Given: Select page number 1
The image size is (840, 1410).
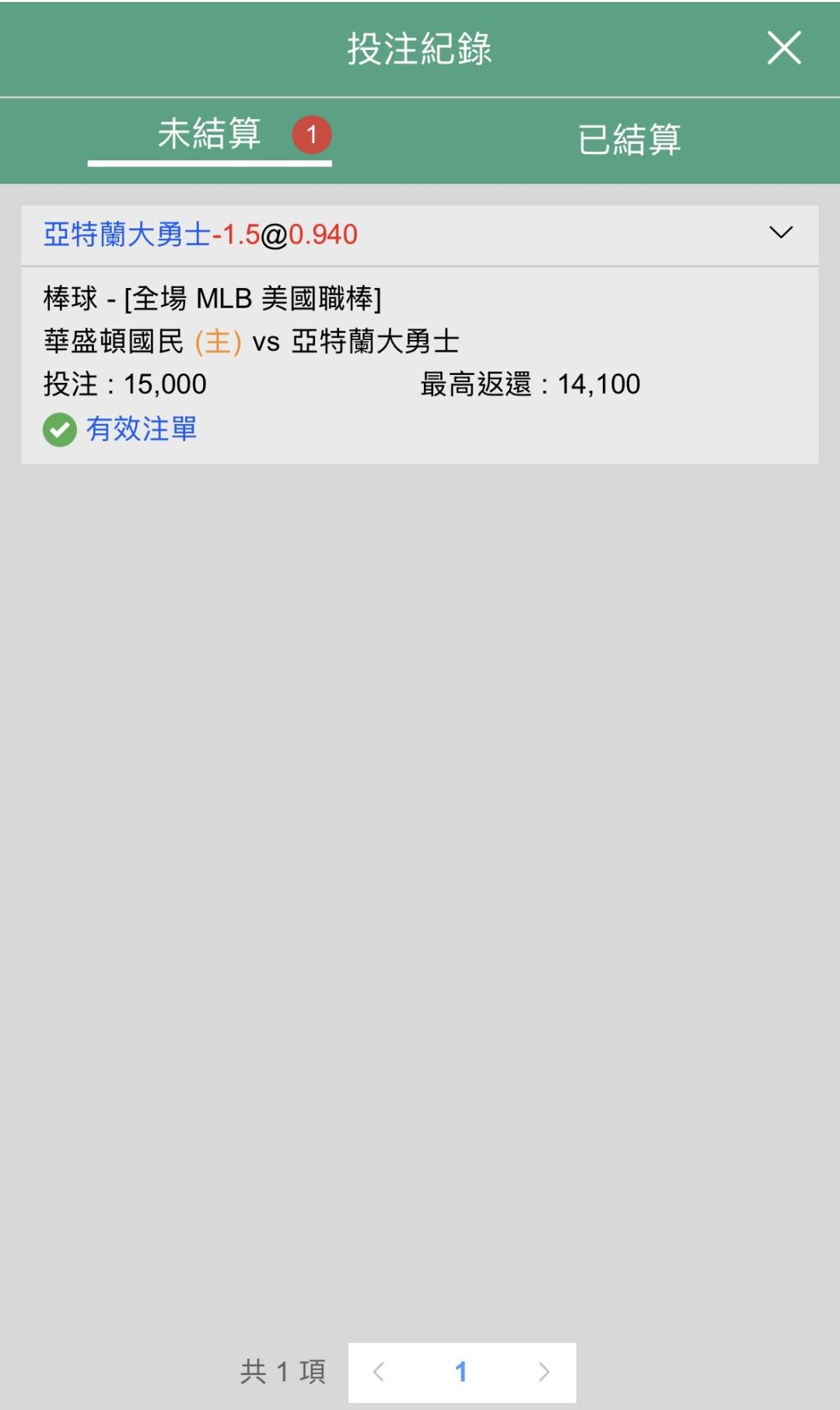Looking at the screenshot, I should point(461,1372).
